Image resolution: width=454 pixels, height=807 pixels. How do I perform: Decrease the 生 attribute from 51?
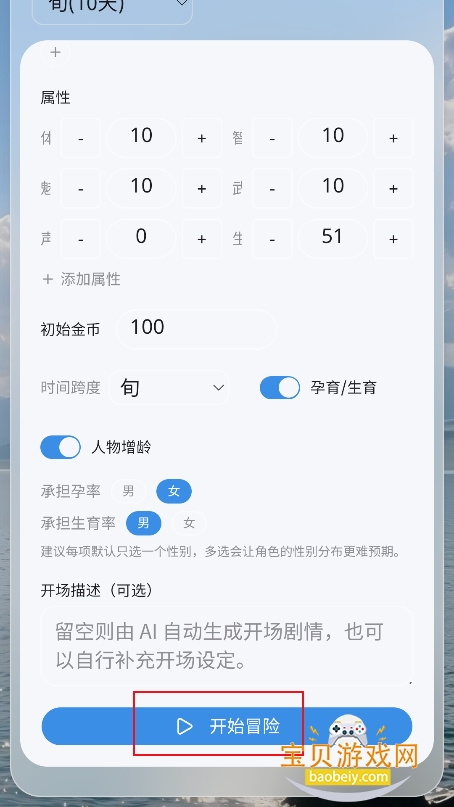coord(272,239)
